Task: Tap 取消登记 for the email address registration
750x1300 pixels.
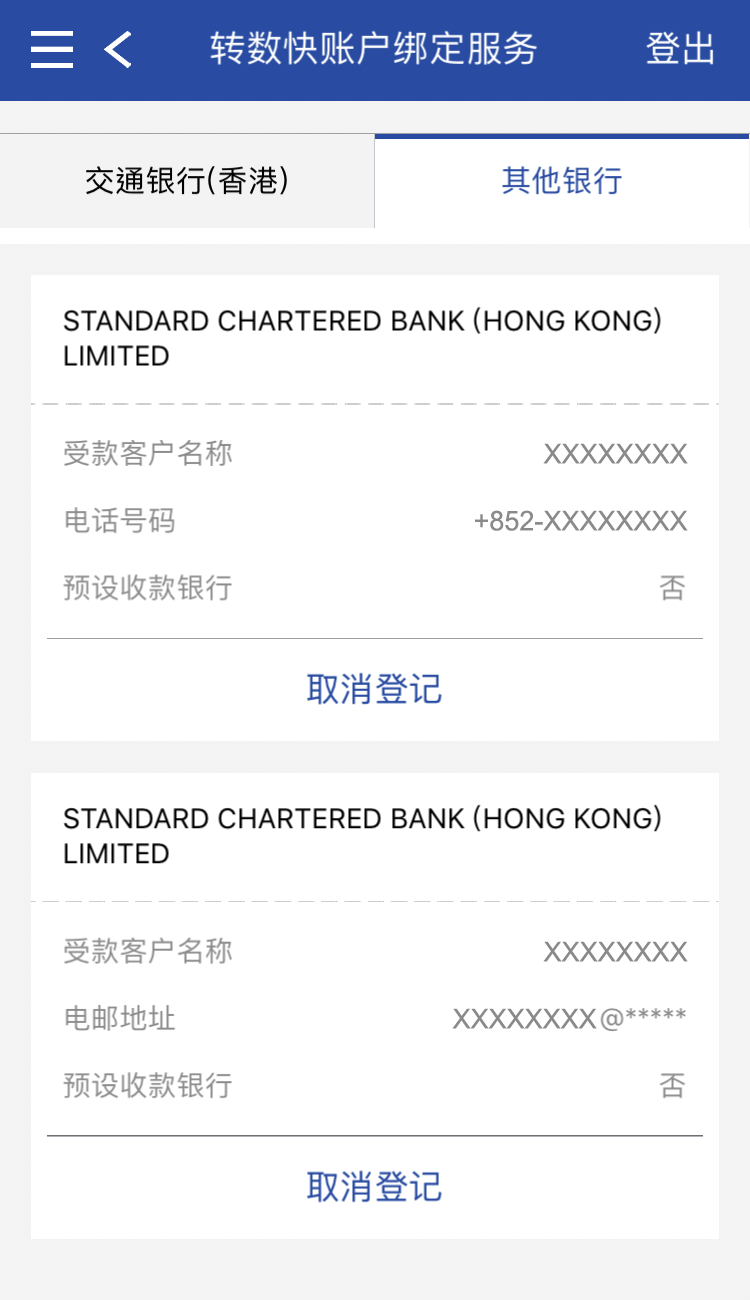Action: tap(374, 1187)
